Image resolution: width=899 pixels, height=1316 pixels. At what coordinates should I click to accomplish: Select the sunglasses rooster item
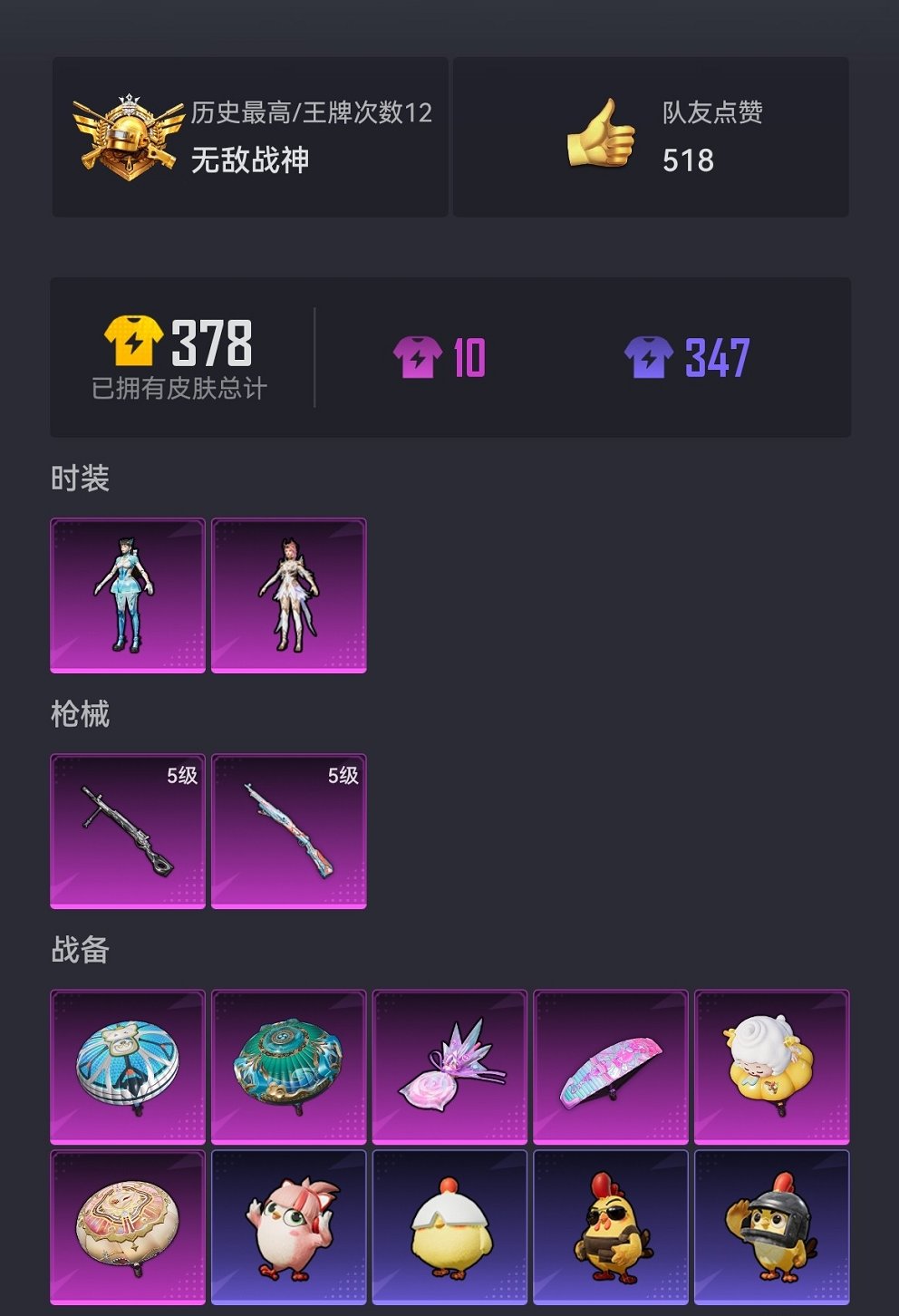click(x=611, y=1227)
